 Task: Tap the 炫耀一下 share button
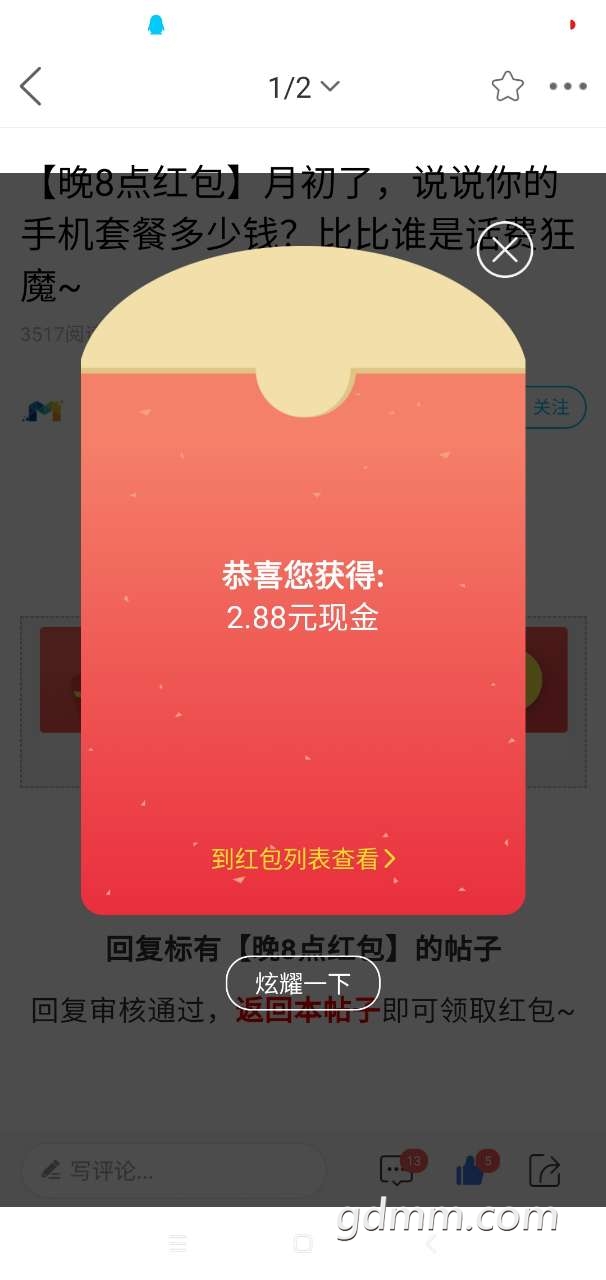[303, 982]
